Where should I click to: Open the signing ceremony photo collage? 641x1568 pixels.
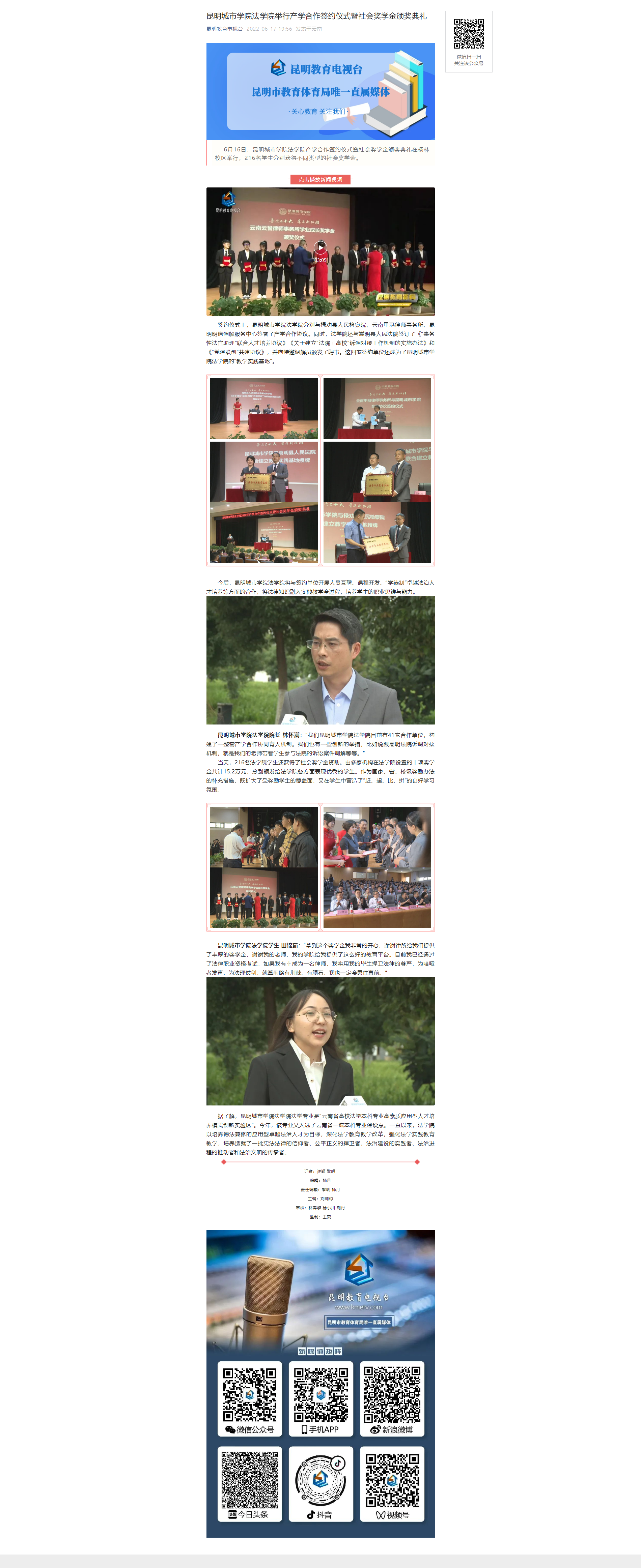320,470
